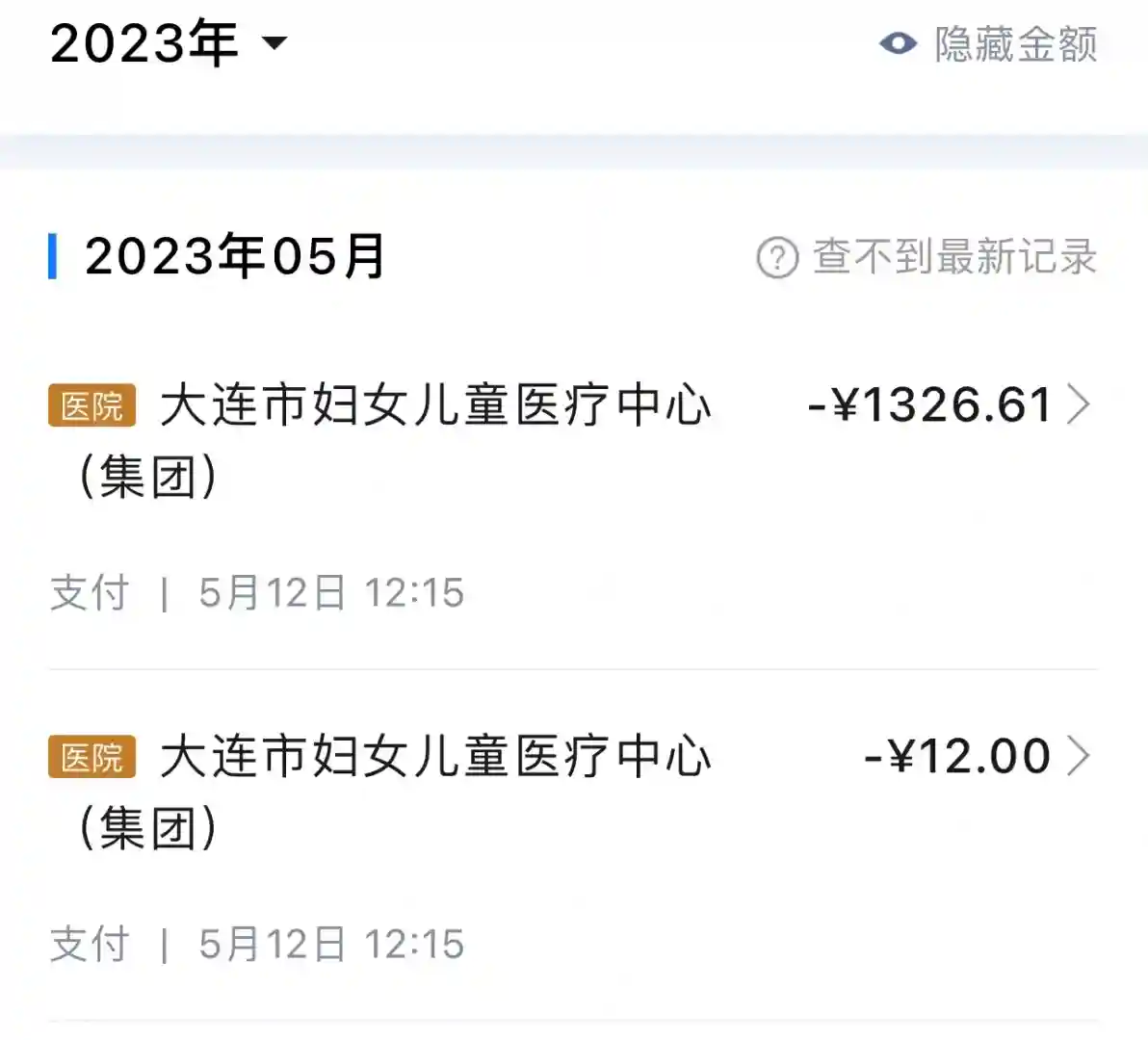The height and width of the screenshot is (1040, 1148).
Task: Open the 查不到最新记录 help link
Action: pos(926,257)
